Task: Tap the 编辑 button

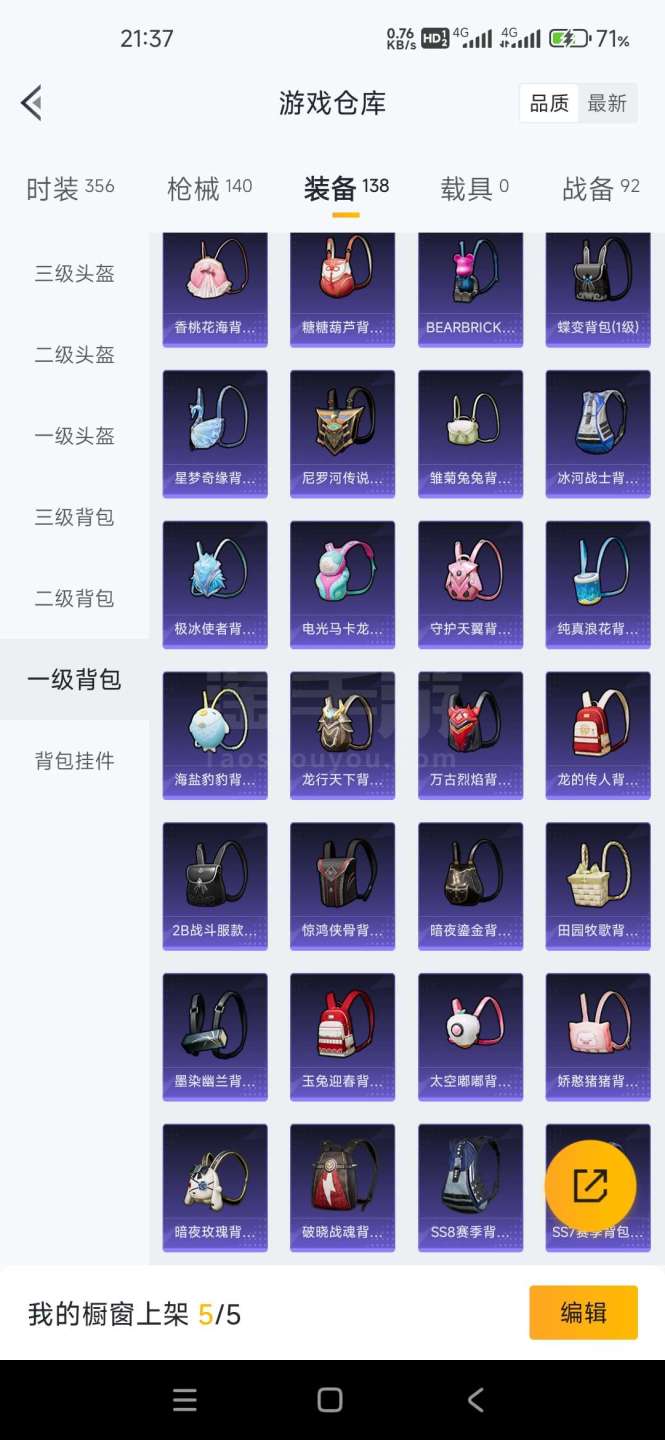Action: click(x=583, y=1312)
